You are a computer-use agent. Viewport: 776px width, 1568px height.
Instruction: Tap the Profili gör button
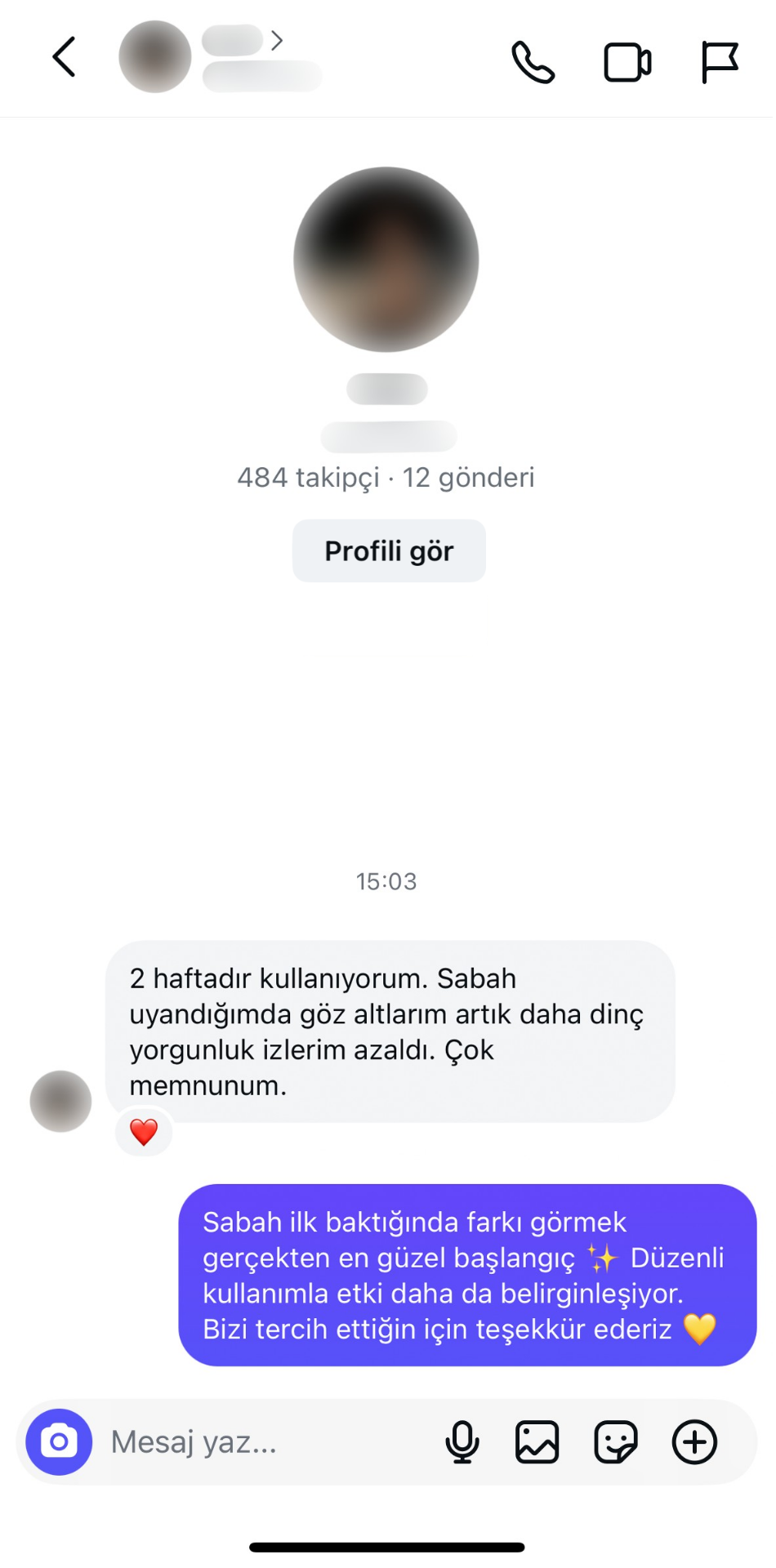pyautogui.click(x=389, y=551)
